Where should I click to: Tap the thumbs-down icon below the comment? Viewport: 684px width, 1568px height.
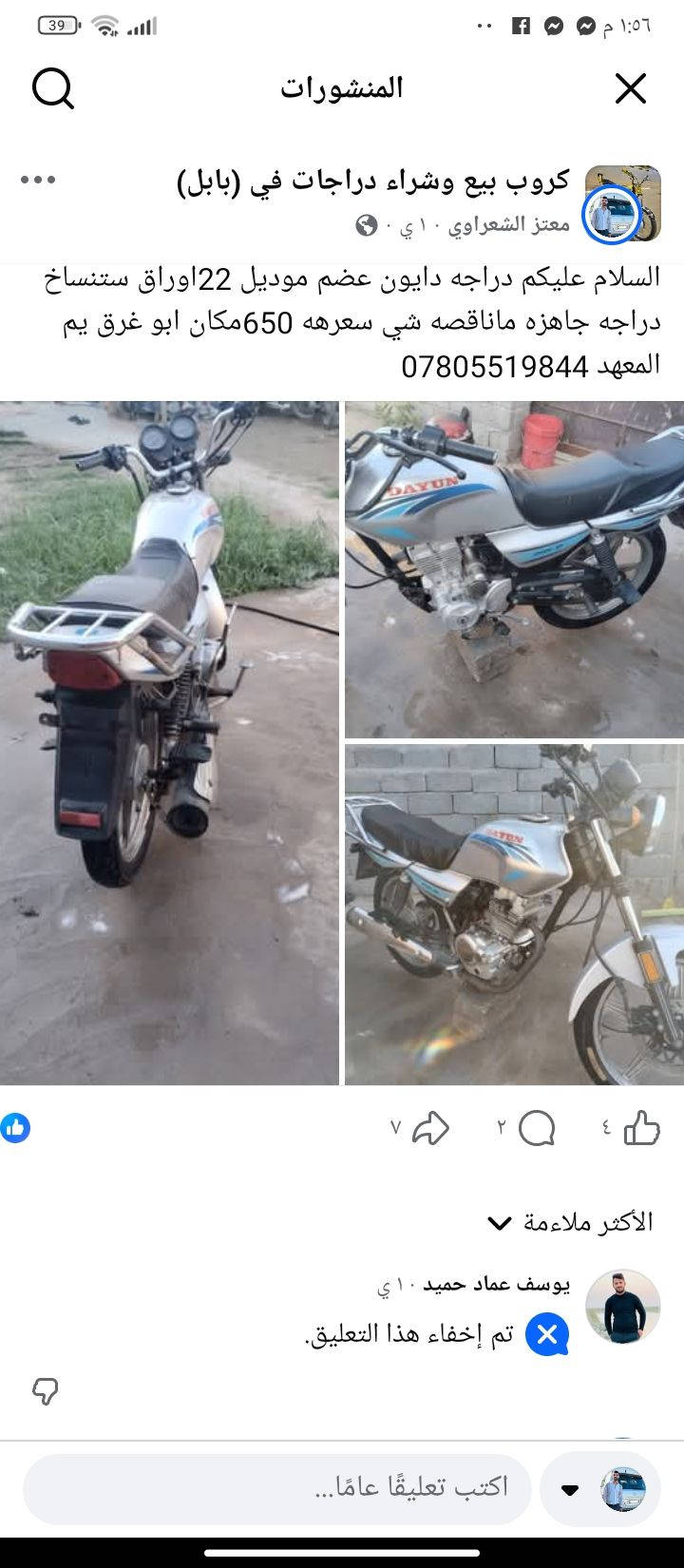pos(45,1391)
